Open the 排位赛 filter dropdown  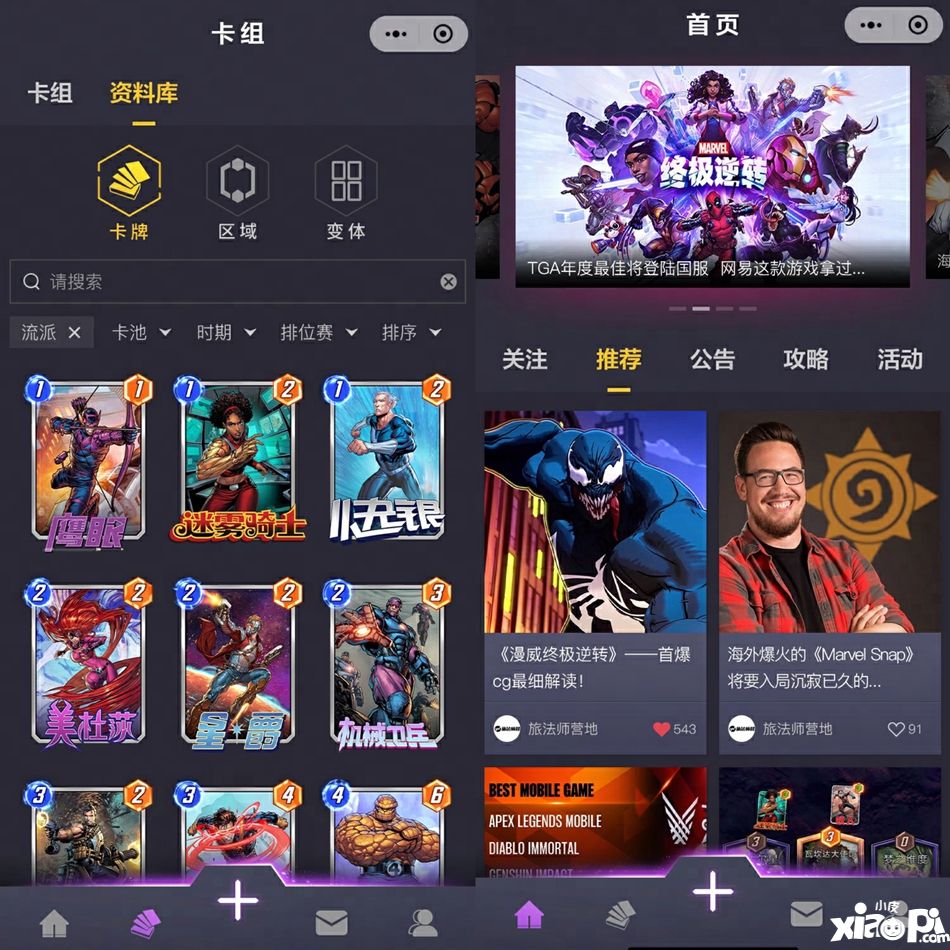pyautogui.click(x=316, y=332)
